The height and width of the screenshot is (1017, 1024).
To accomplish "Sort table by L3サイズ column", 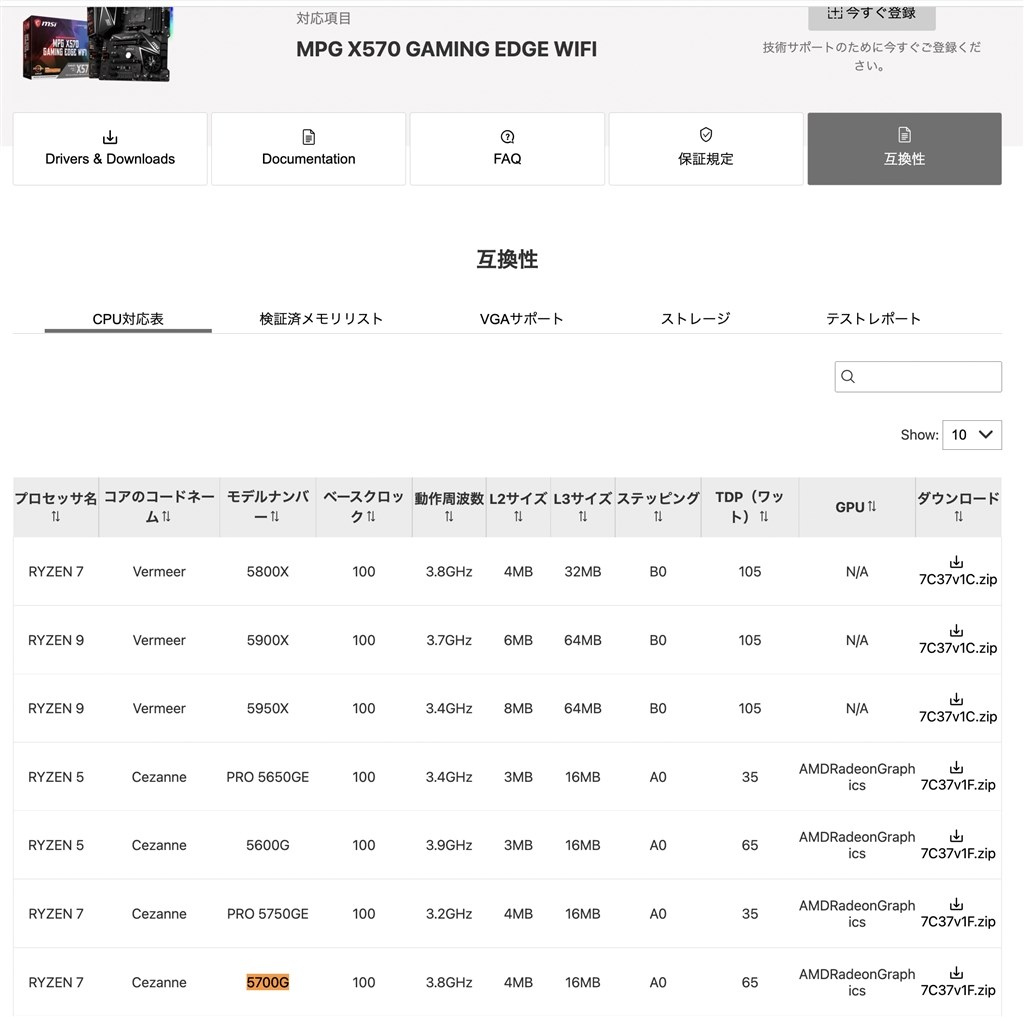I will coord(582,506).
